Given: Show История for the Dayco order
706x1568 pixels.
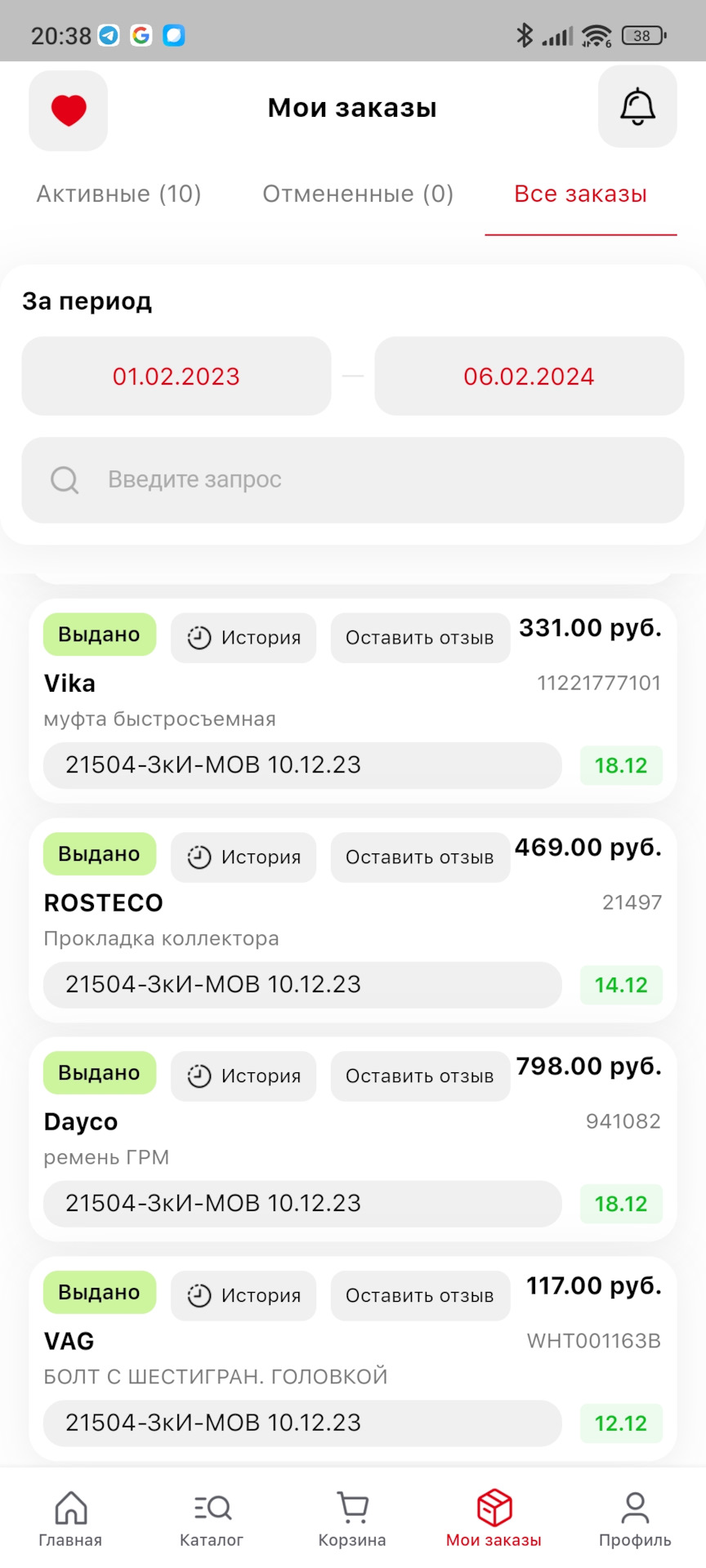Looking at the screenshot, I should 244,1076.
